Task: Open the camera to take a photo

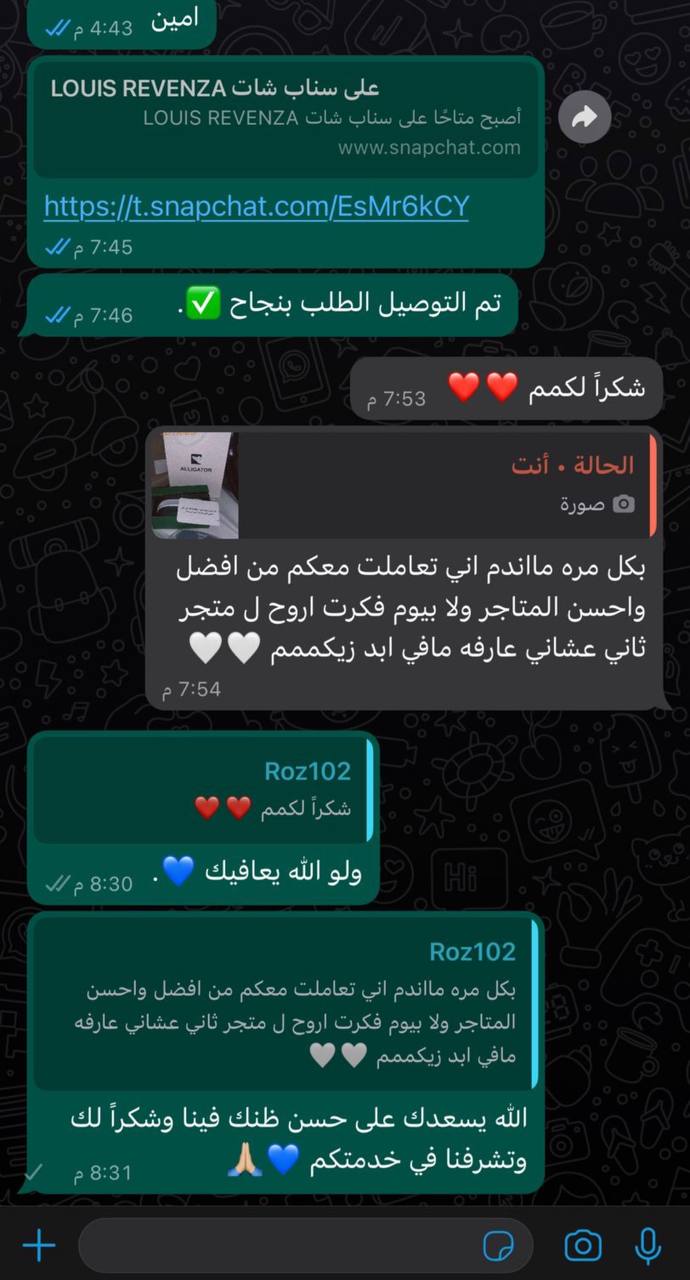Action: [583, 1245]
